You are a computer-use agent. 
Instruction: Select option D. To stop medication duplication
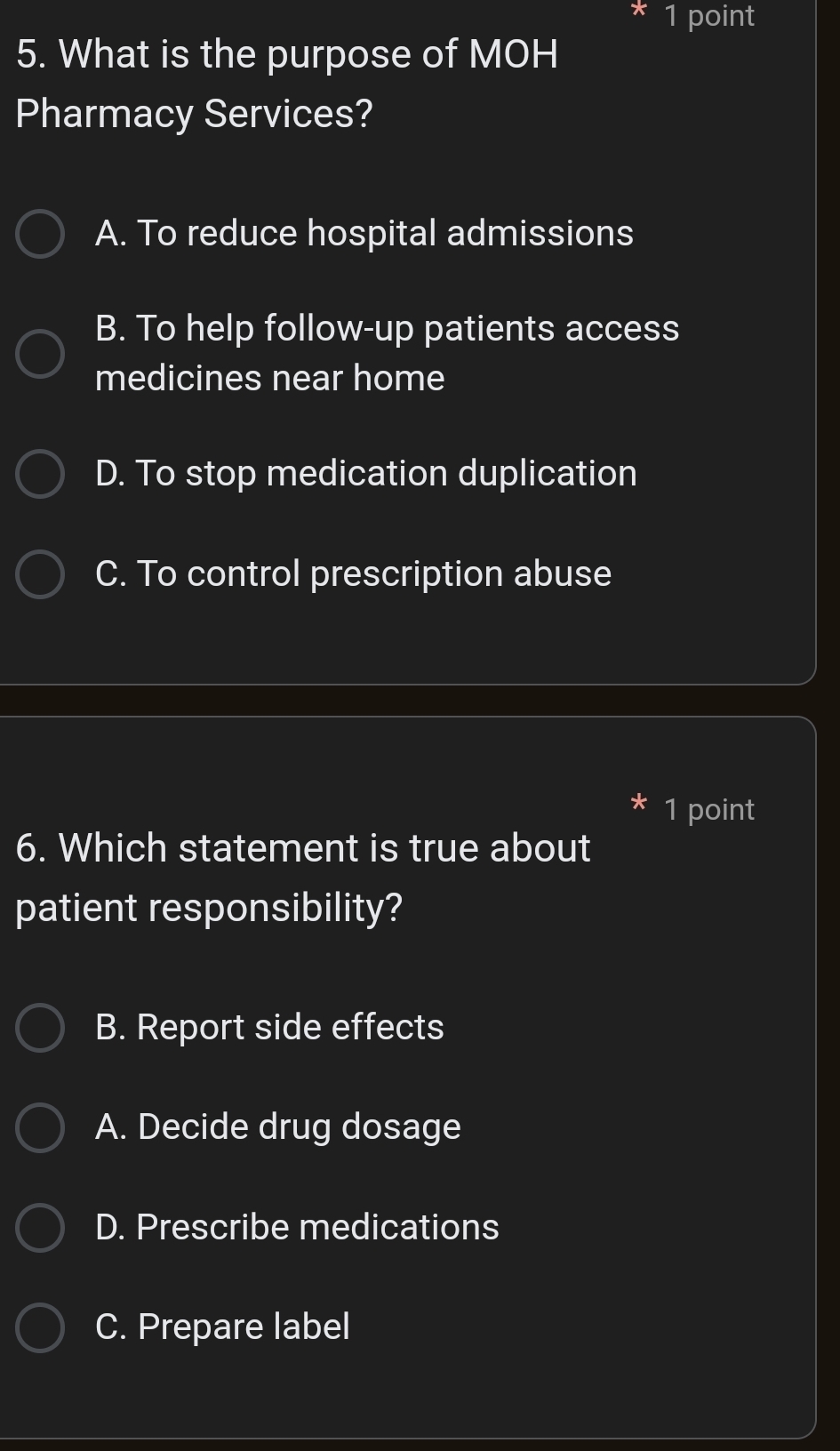pyautogui.click(x=40, y=474)
